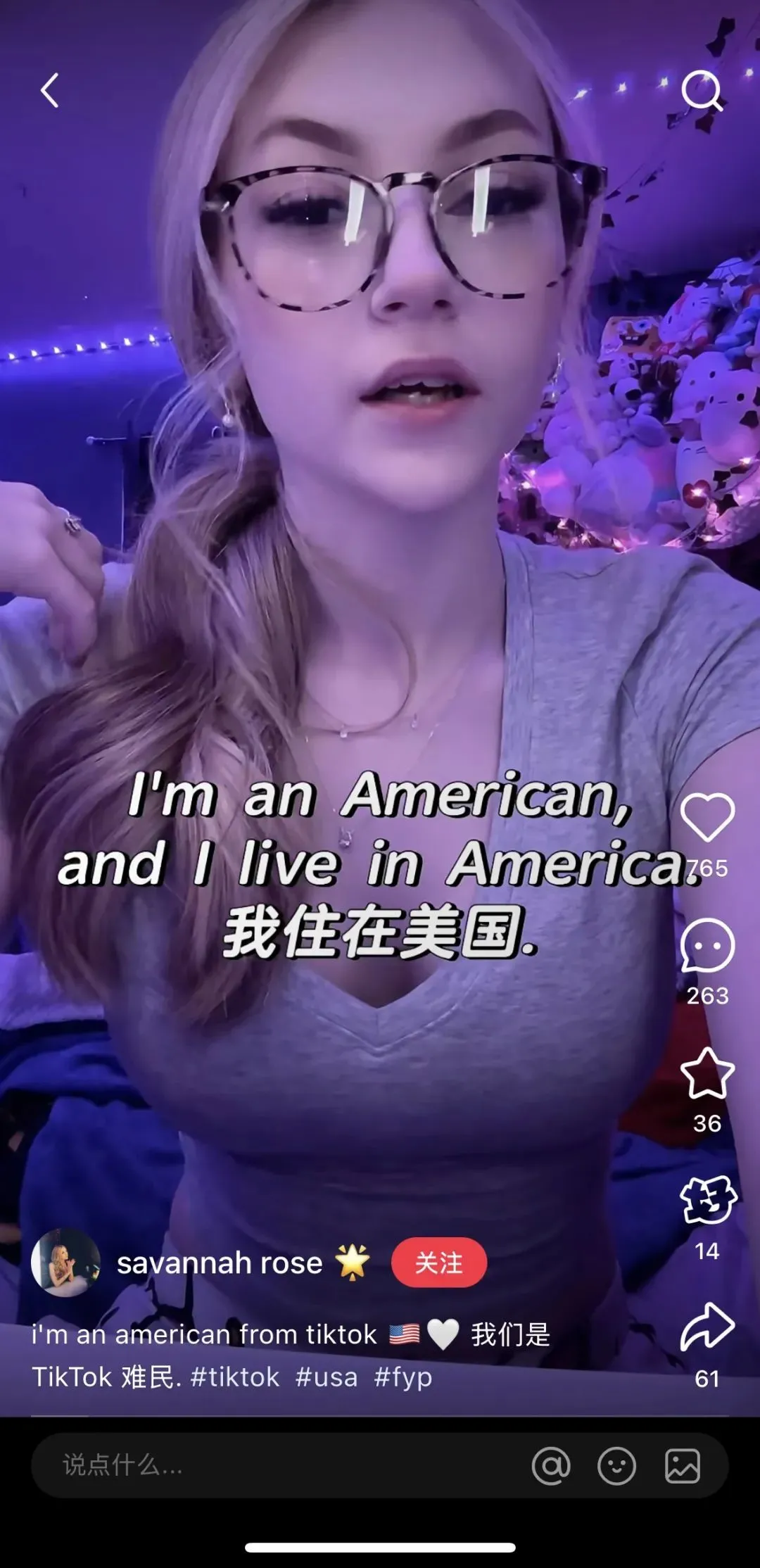
Task: Like this video with the heart
Action: 707,817
